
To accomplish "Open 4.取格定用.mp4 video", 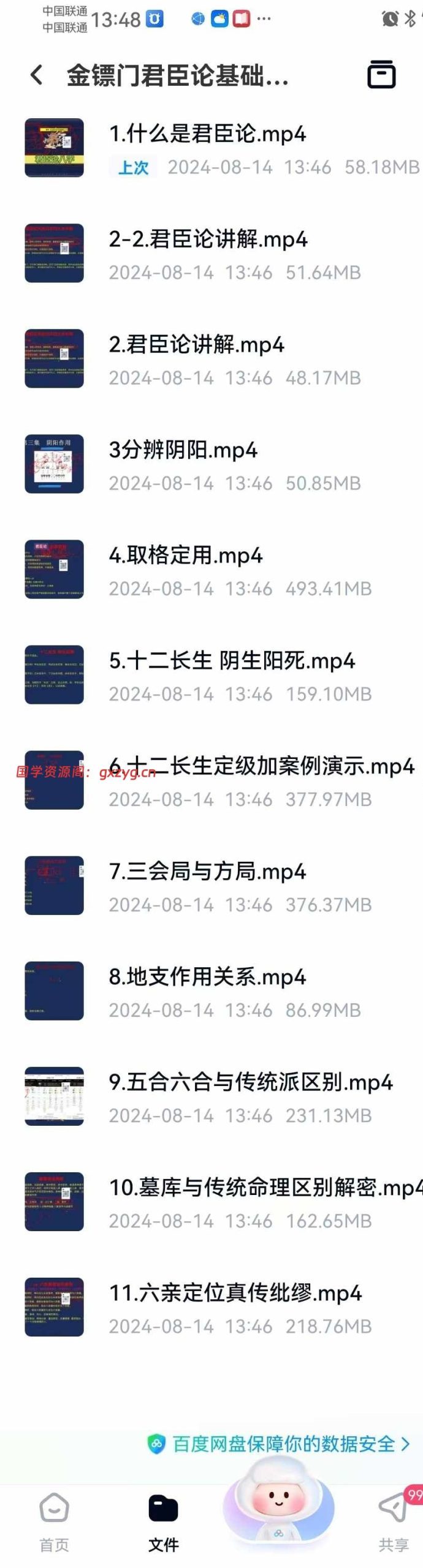I will click(x=185, y=556).
